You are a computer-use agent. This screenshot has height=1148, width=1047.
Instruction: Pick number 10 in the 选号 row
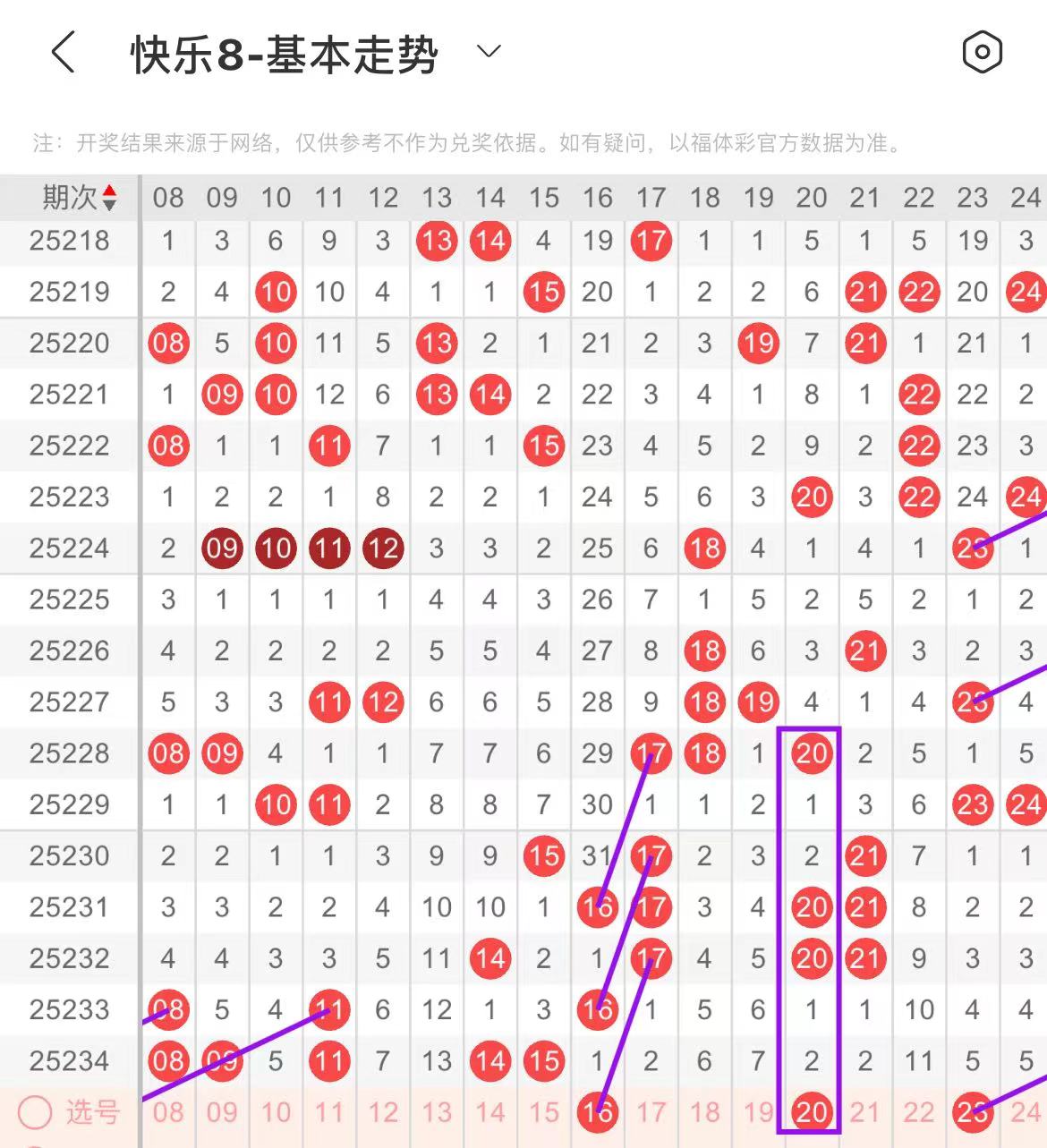click(276, 1113)
